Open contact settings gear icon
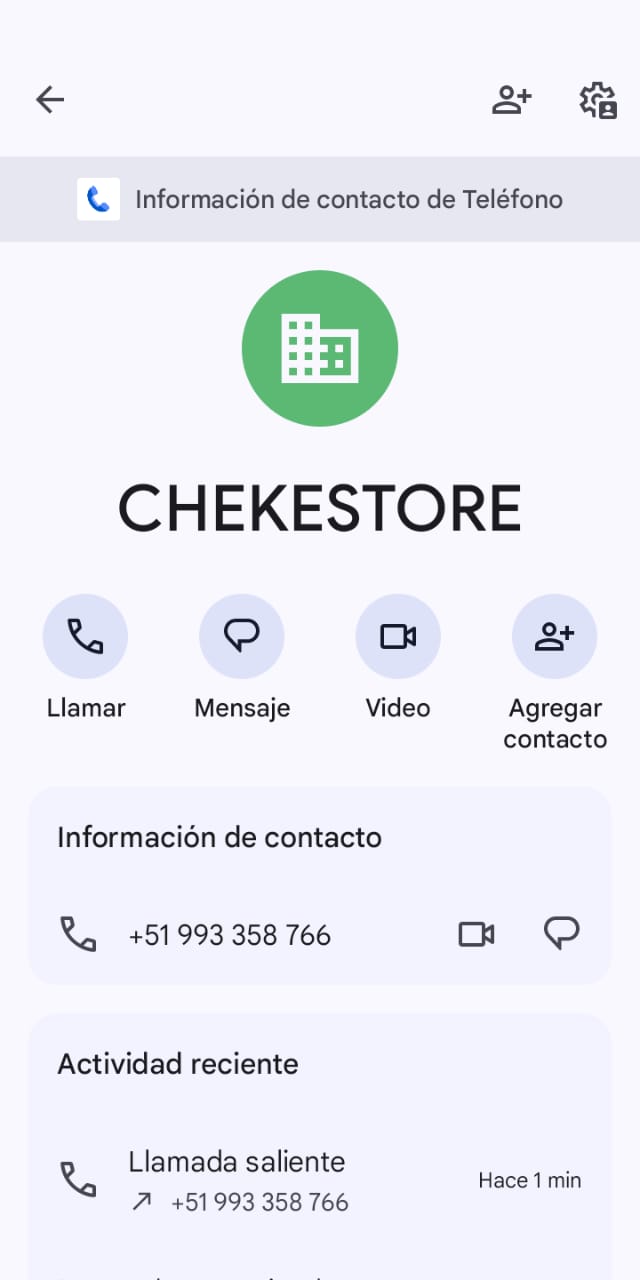The height and width of the screenshot is (1280, 640). (x=598, y=100)
